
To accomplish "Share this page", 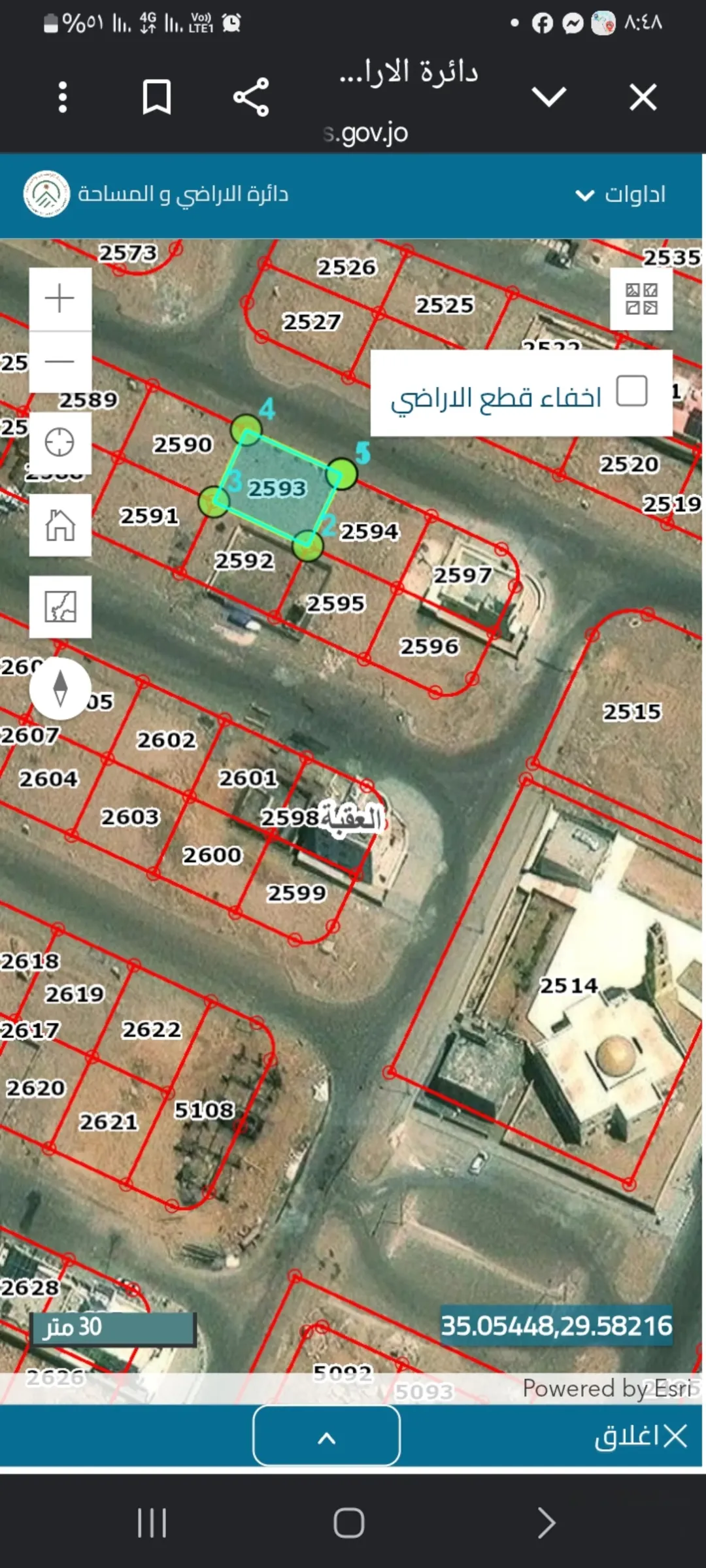I will point(251,97).
